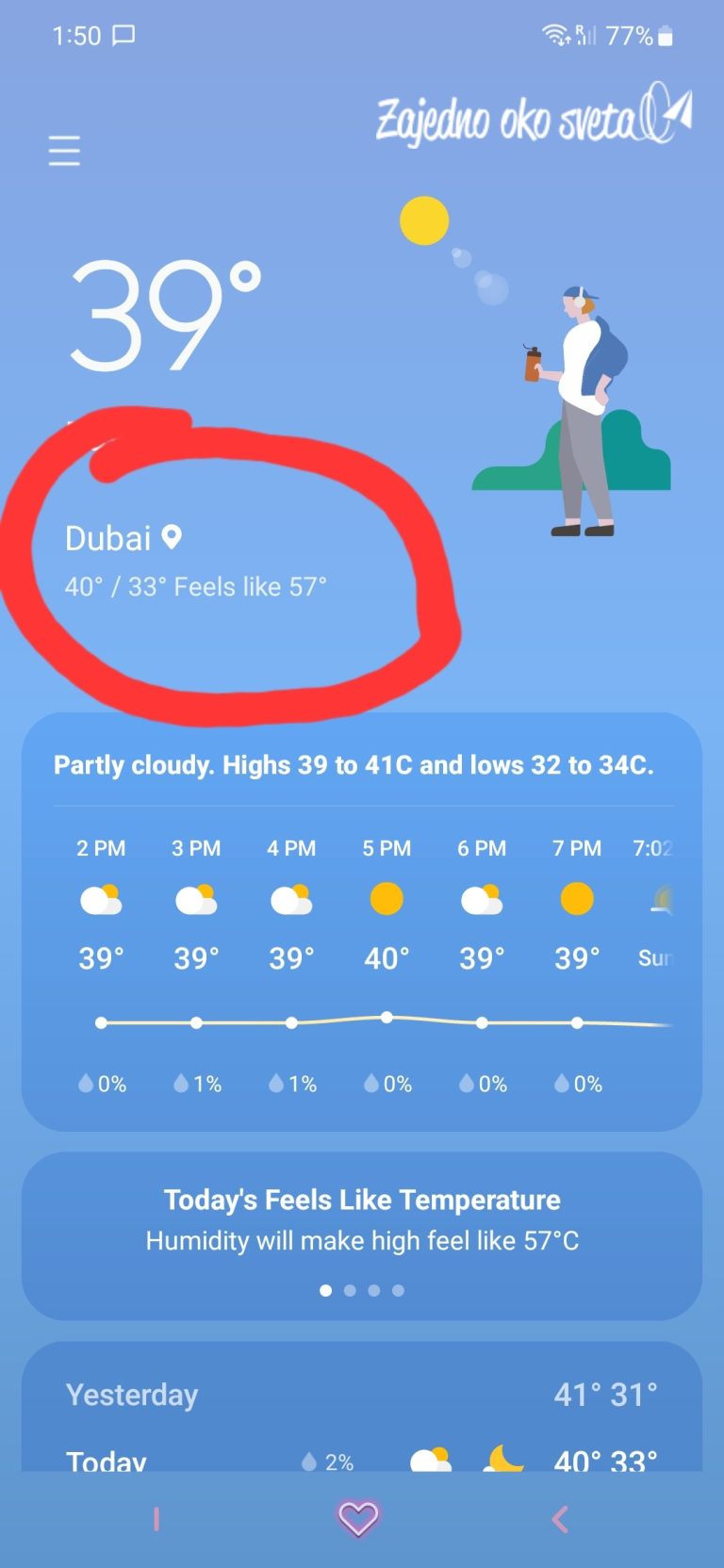724x1568 pixels.
Task: Open the hamburger menu
Action: [64, 151]
